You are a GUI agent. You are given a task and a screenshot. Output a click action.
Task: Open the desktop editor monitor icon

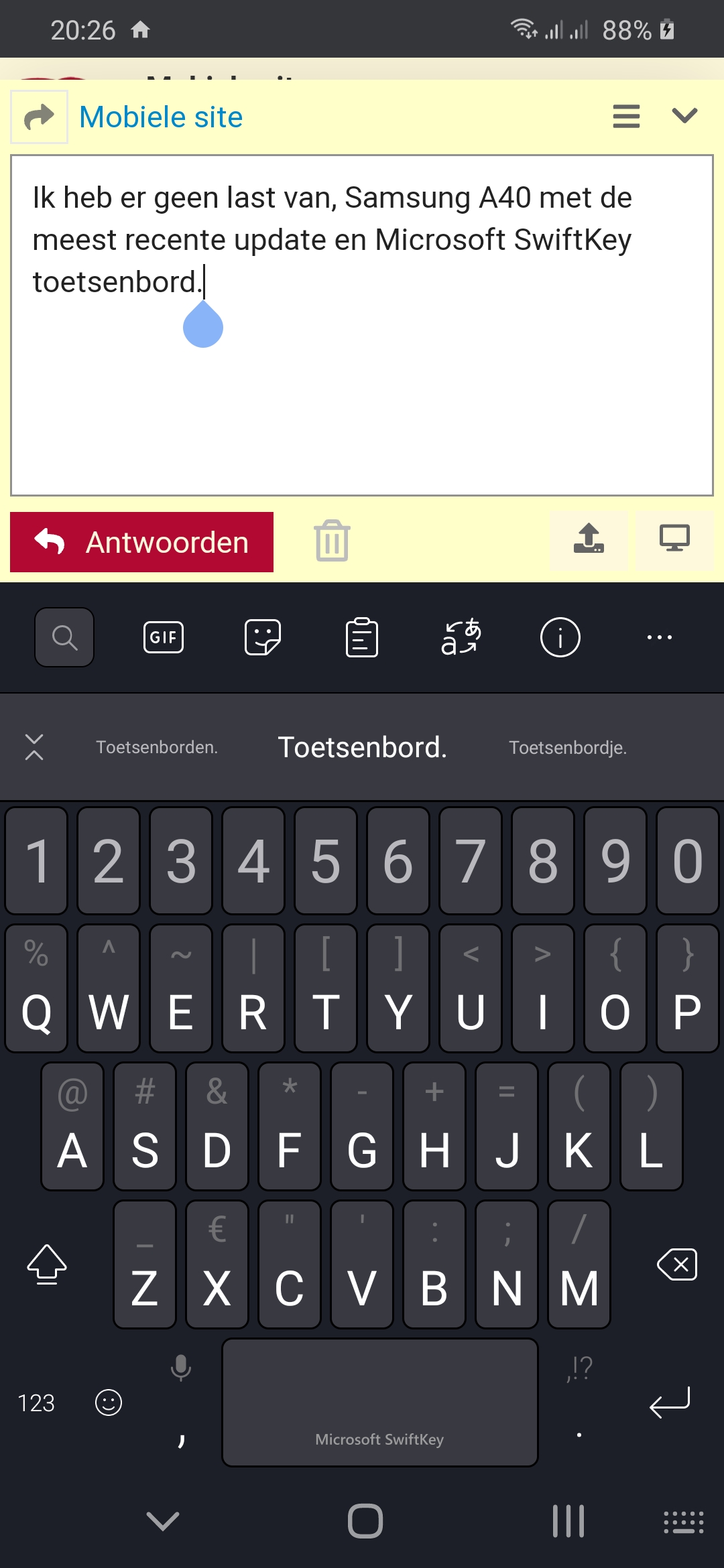click(674, 540)
